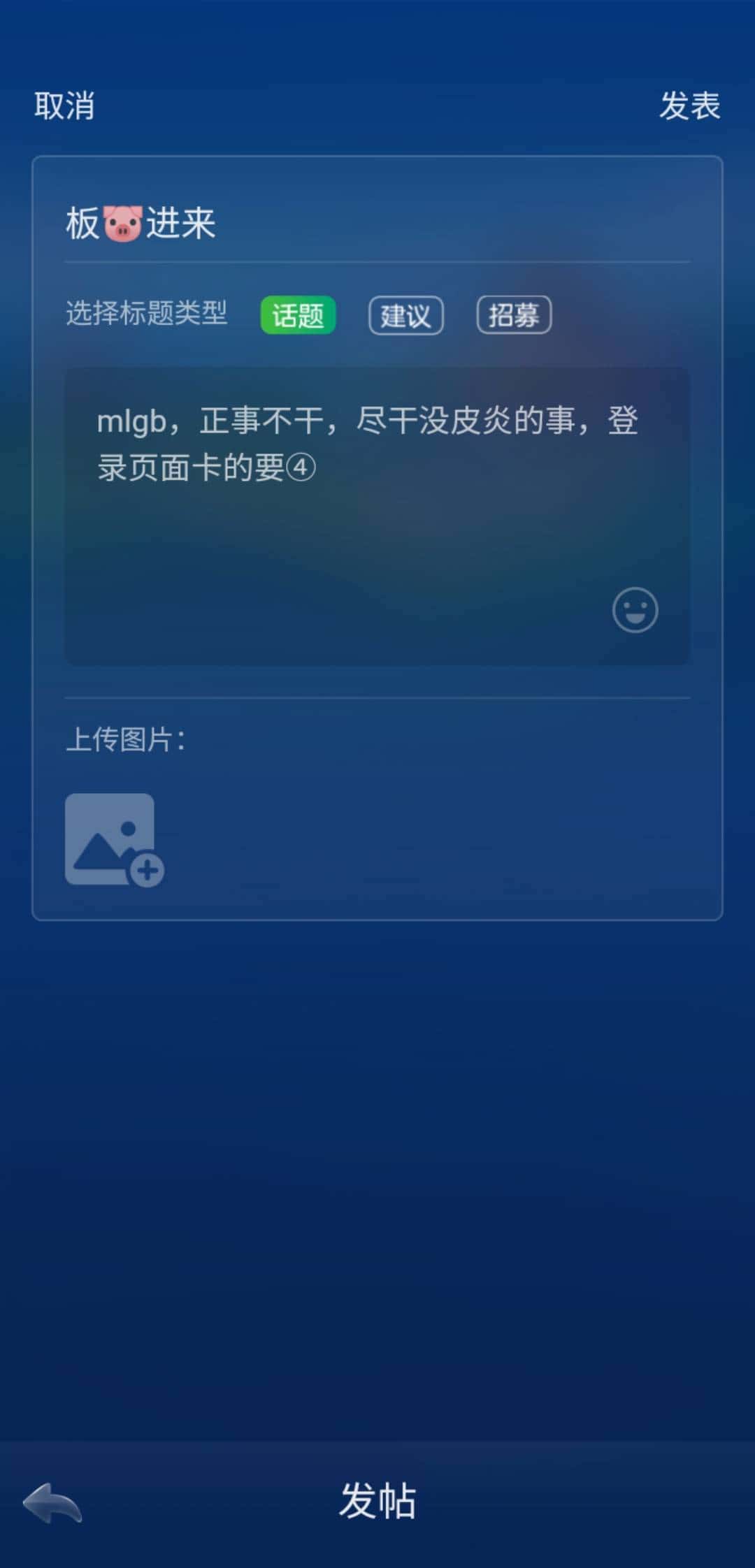Viewport: 755px width, 1568px height.
Task: Select the 招募 title type
Action: [513, 315]
